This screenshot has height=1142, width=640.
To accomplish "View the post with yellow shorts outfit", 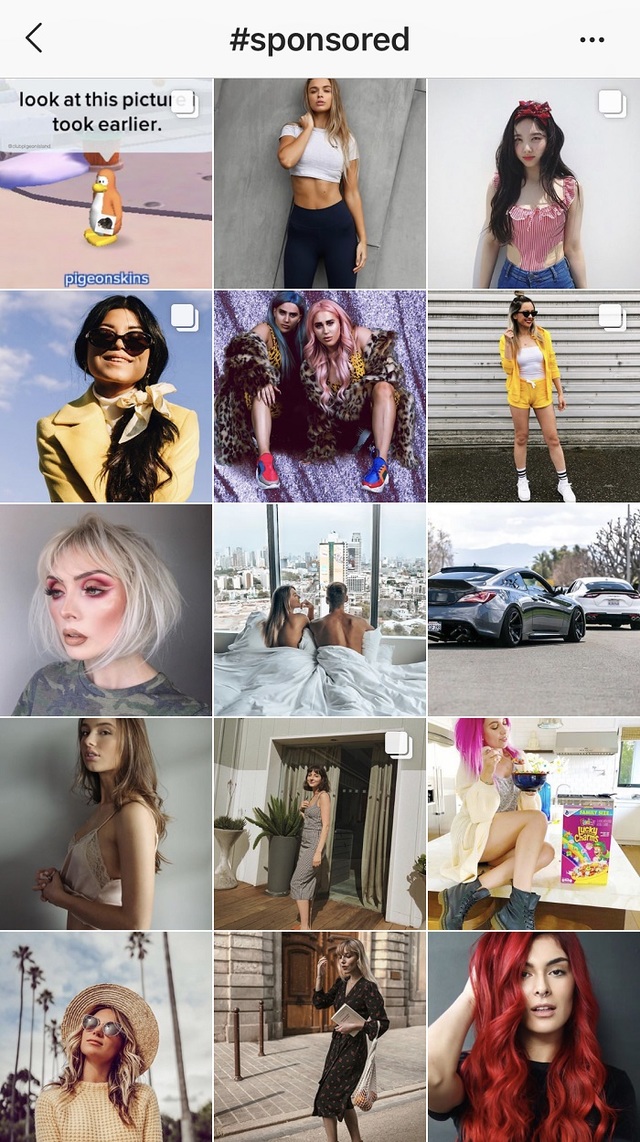I will (x=533, y=396).
